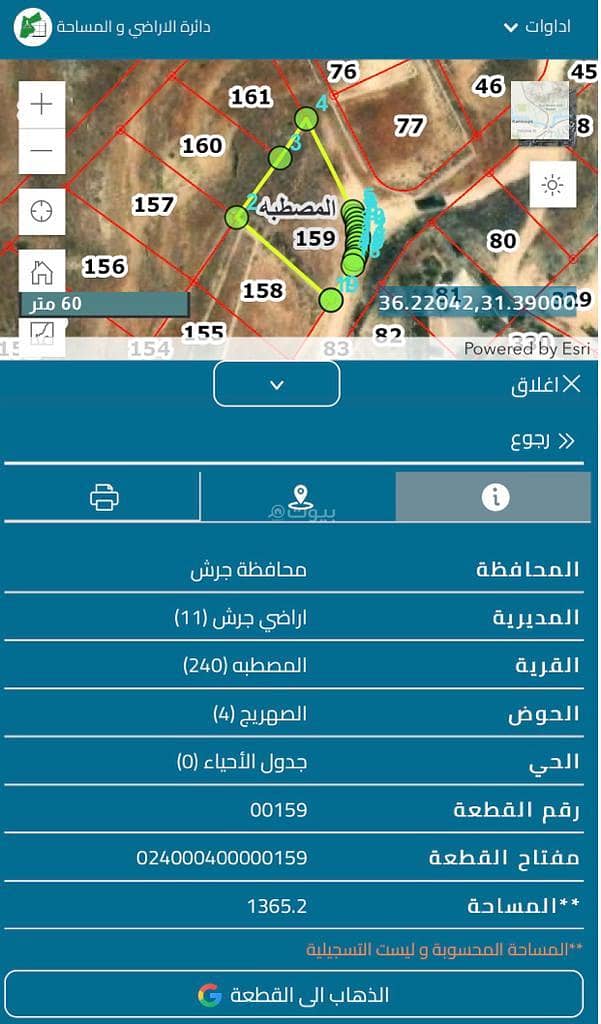Zoom out of the map
Screen dimensions: 601x1024
click(42, 151)
